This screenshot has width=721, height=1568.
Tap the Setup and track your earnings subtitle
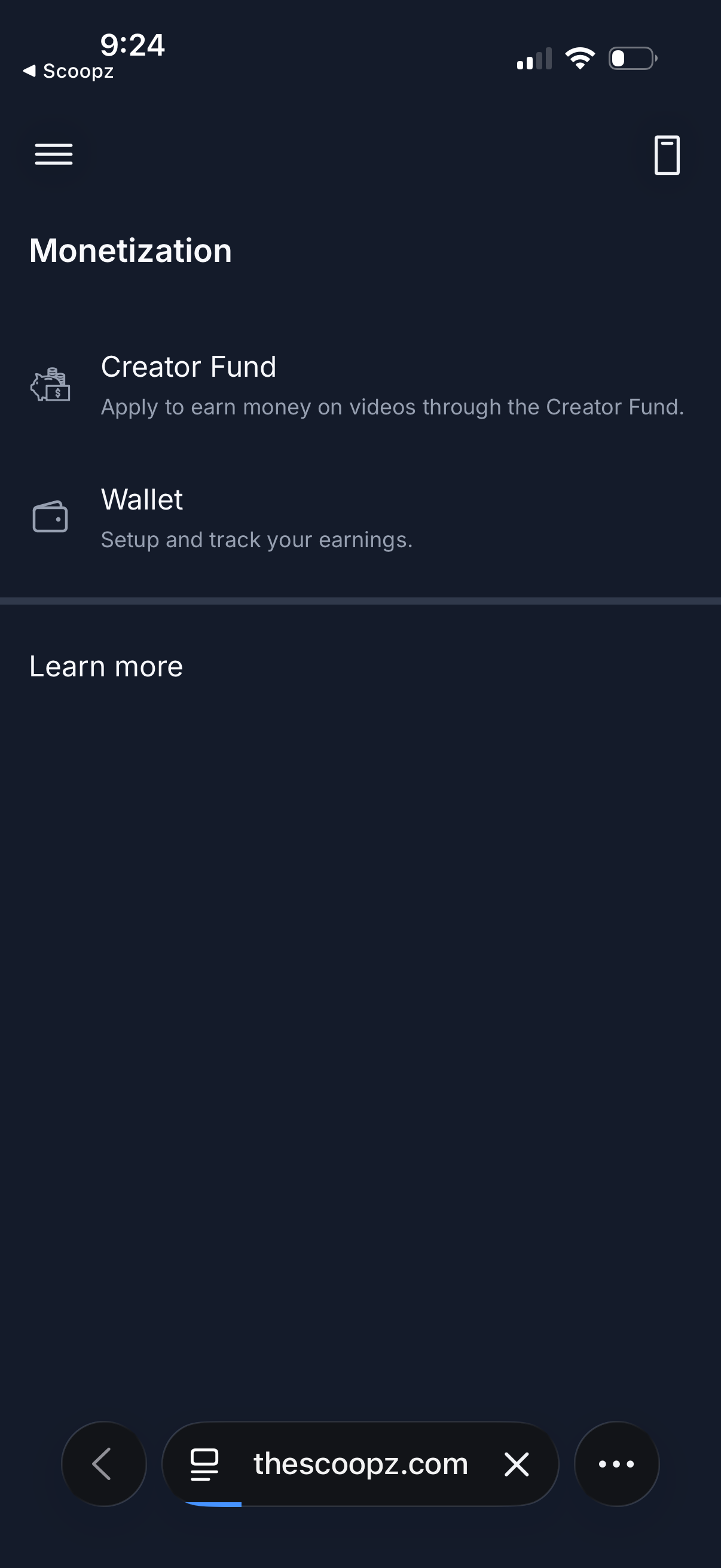(256, 539)
